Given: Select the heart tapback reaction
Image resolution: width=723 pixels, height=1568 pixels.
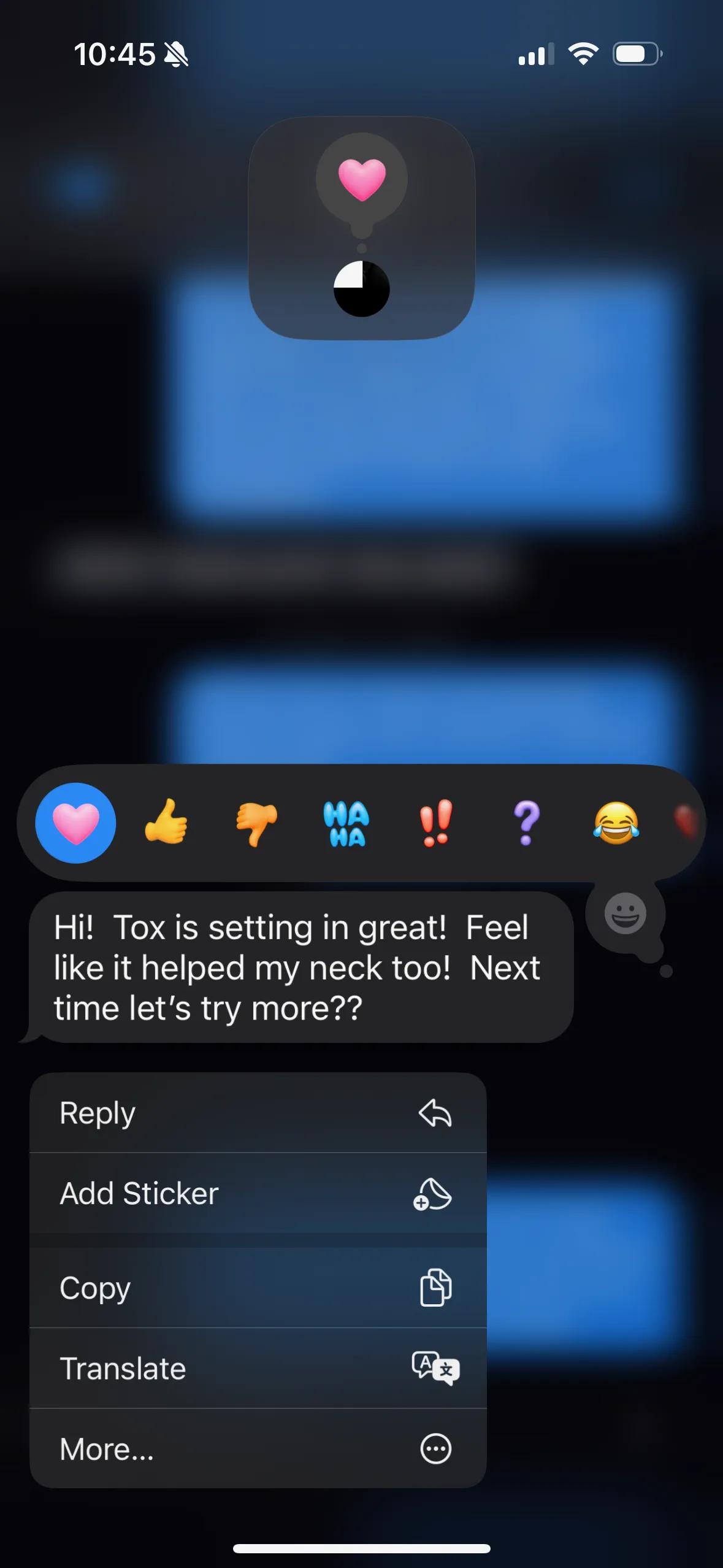Looking at the screenshot, I should [x=75, y=823].
